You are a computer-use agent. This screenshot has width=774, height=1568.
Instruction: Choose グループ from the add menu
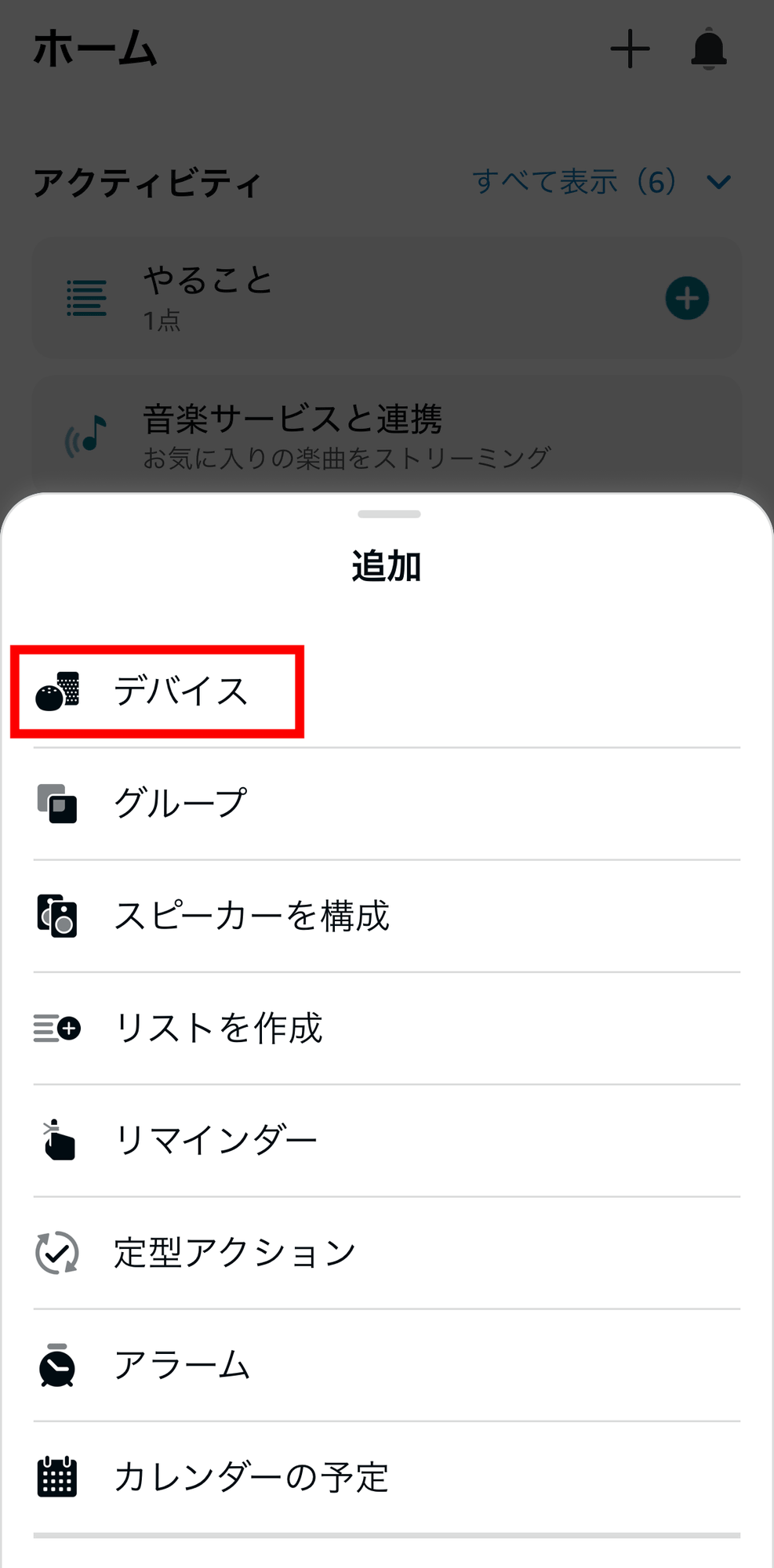point(180,804)
